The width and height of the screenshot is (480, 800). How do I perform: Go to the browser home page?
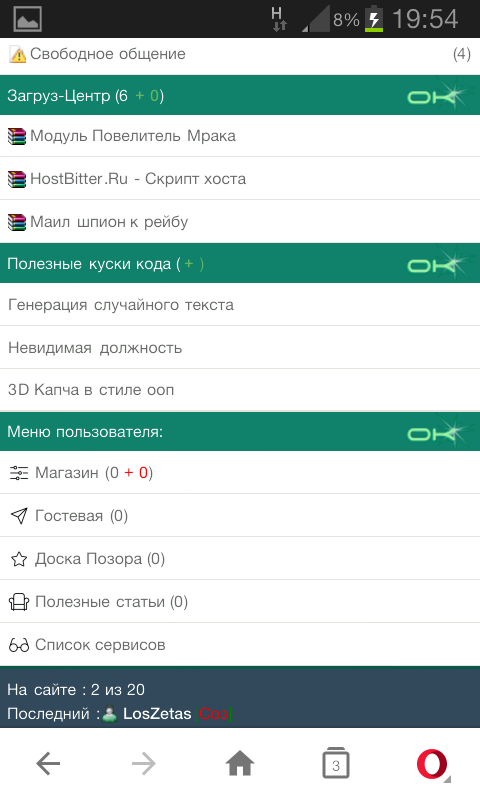(x=240, y=764)
